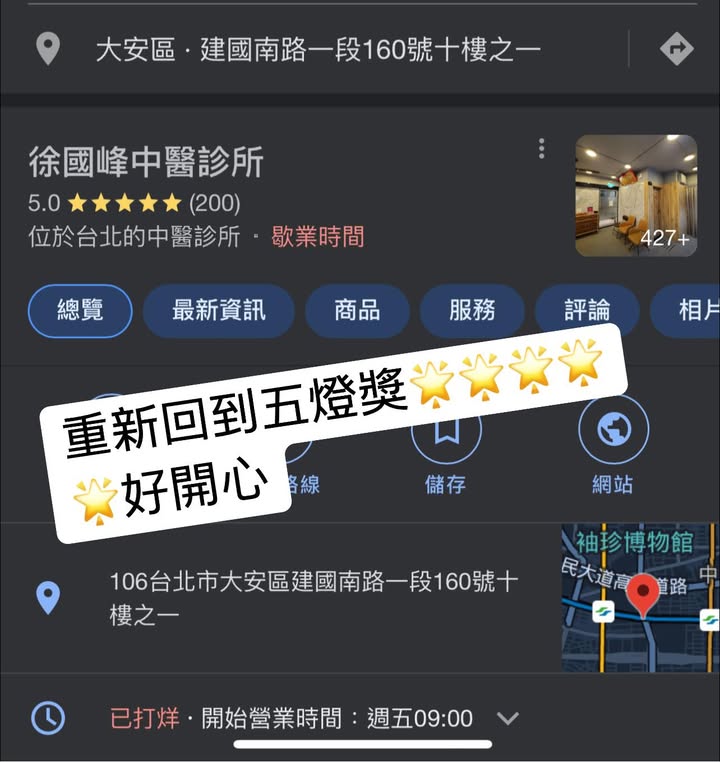View the clinic photos thumbnail 427+
The width and height of the screenshot is (720, 762).
point(635,195)
